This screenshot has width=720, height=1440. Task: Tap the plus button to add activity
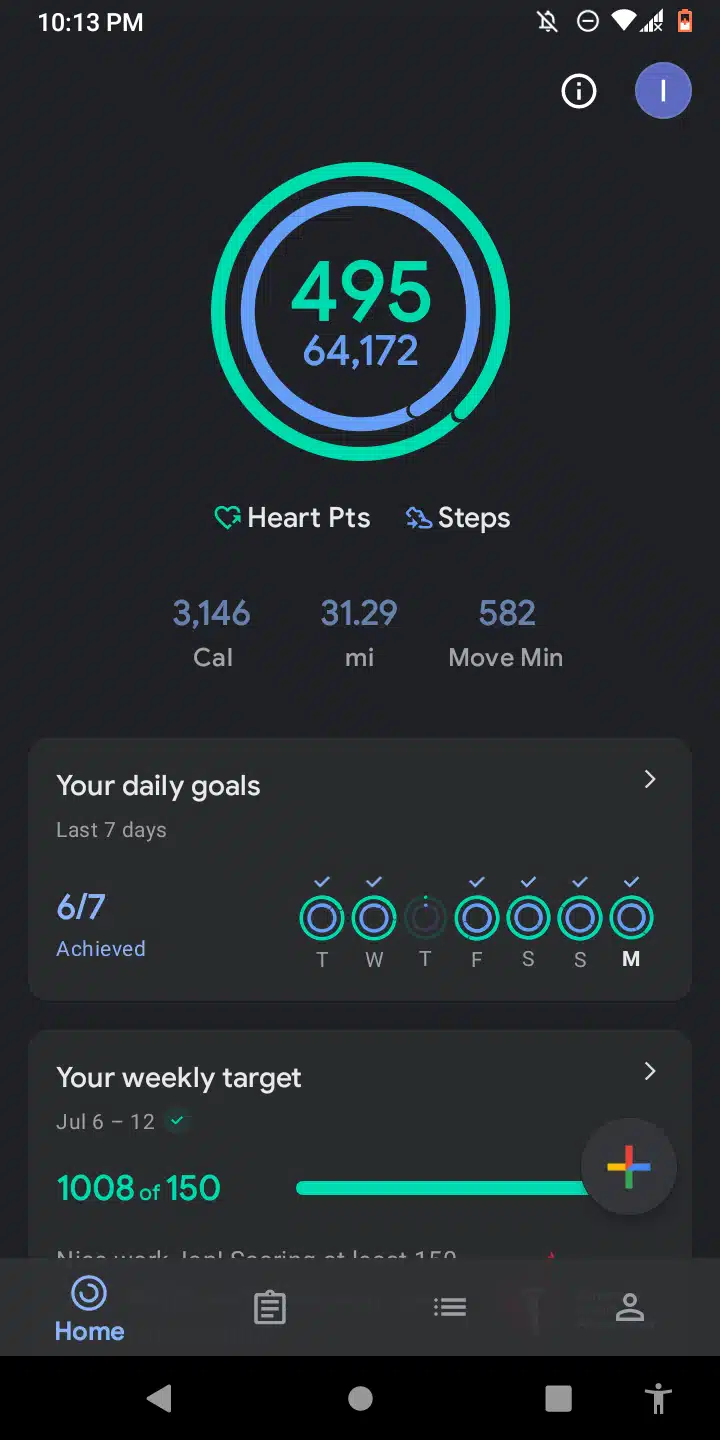(x=629, y=1167)
